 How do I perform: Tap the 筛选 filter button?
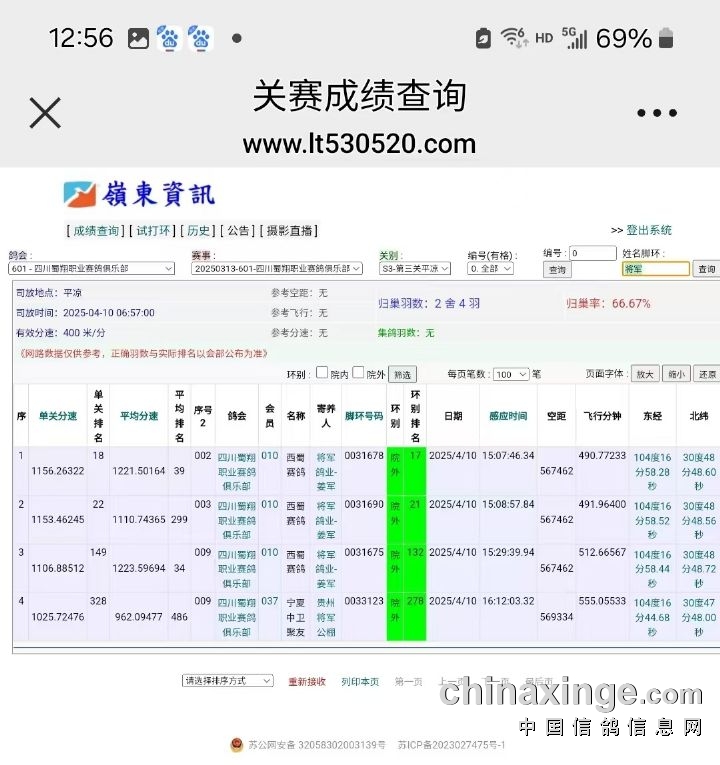pos(401,374)
